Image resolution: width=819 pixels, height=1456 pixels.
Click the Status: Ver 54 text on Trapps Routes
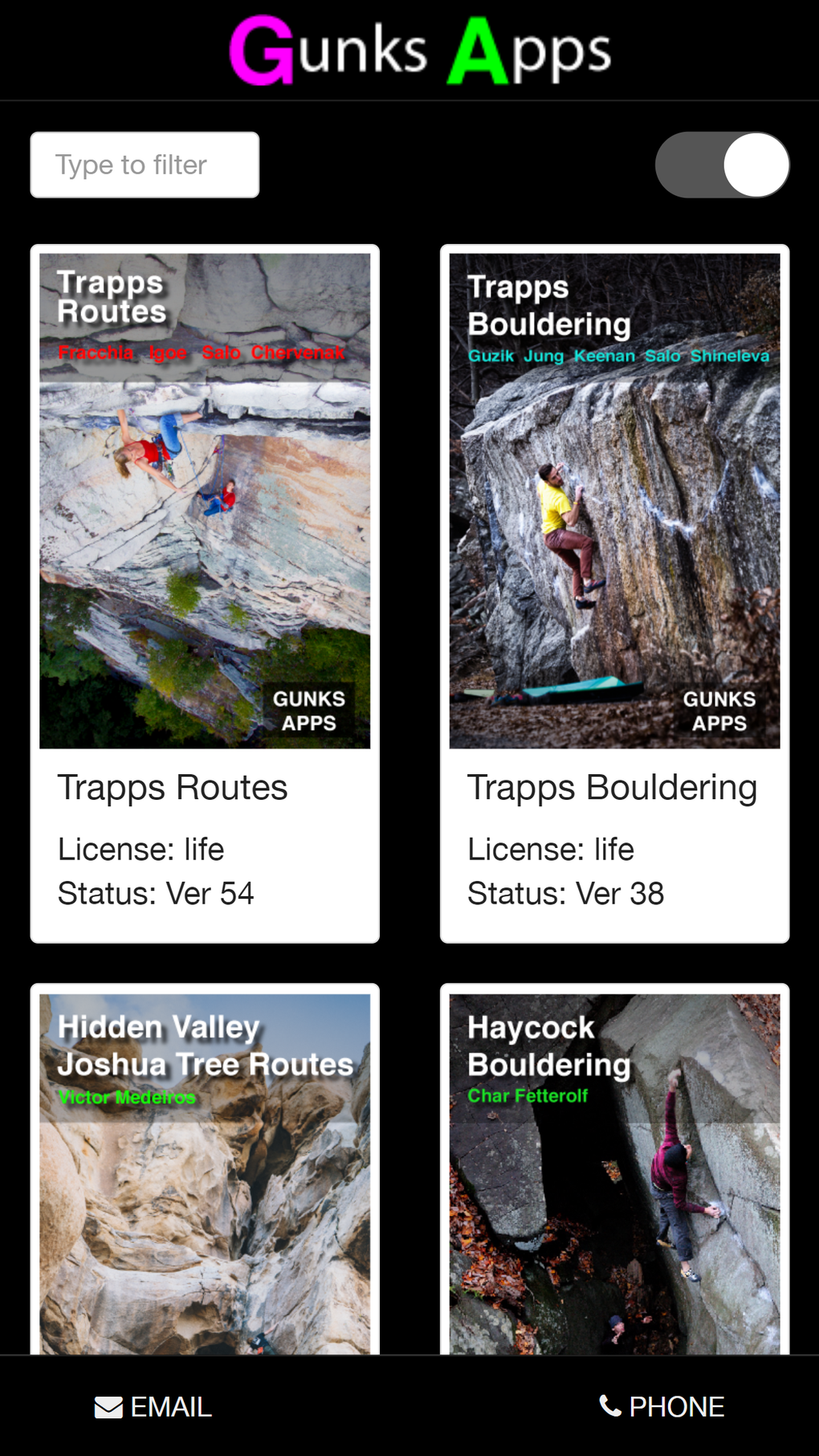(155, 893)
